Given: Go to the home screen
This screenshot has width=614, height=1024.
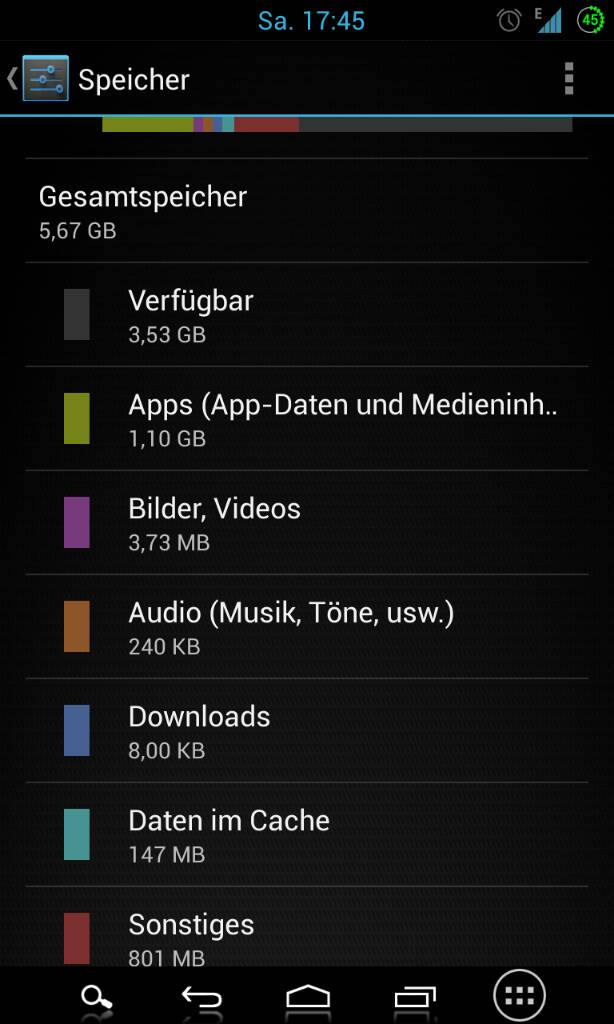Looking at the screenshot, I should (308, 997).
